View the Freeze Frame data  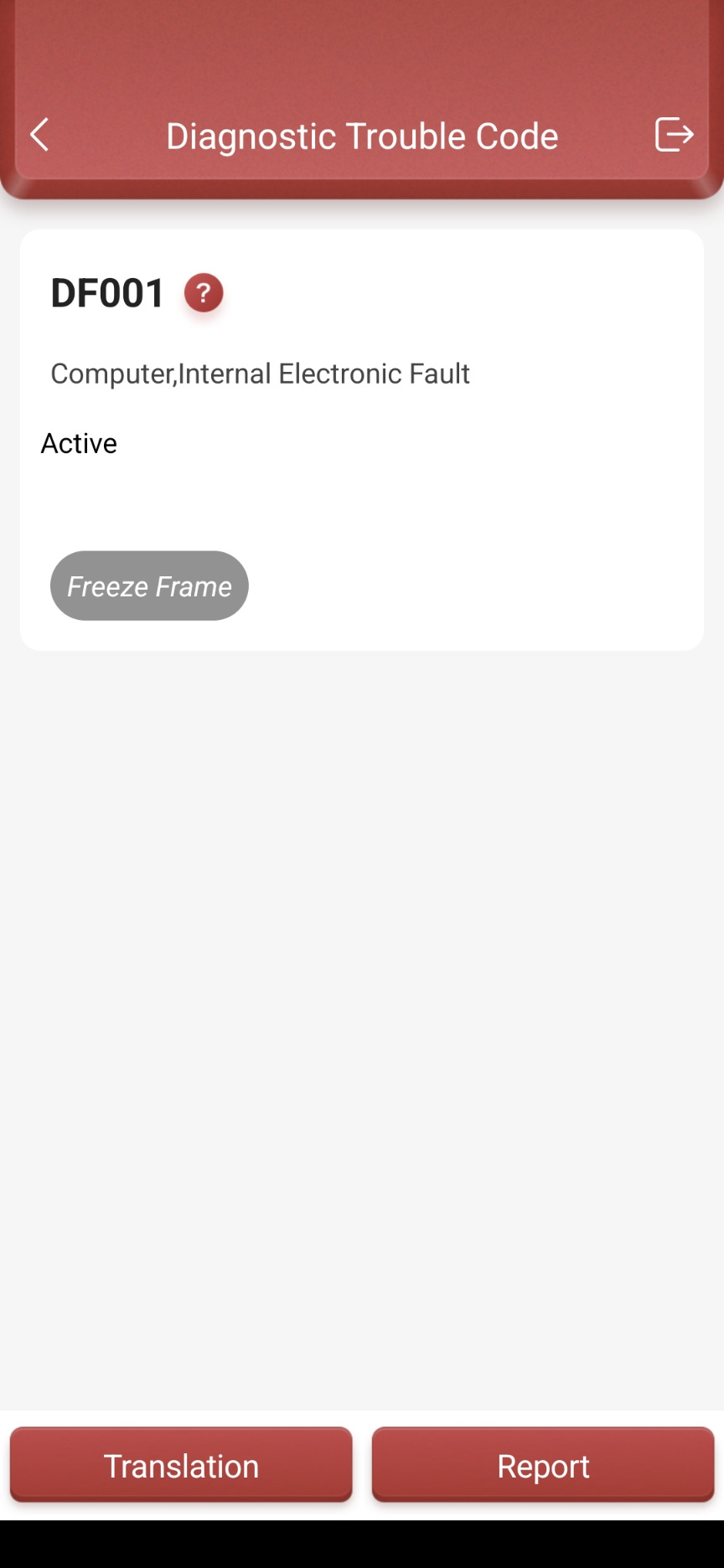149,585
